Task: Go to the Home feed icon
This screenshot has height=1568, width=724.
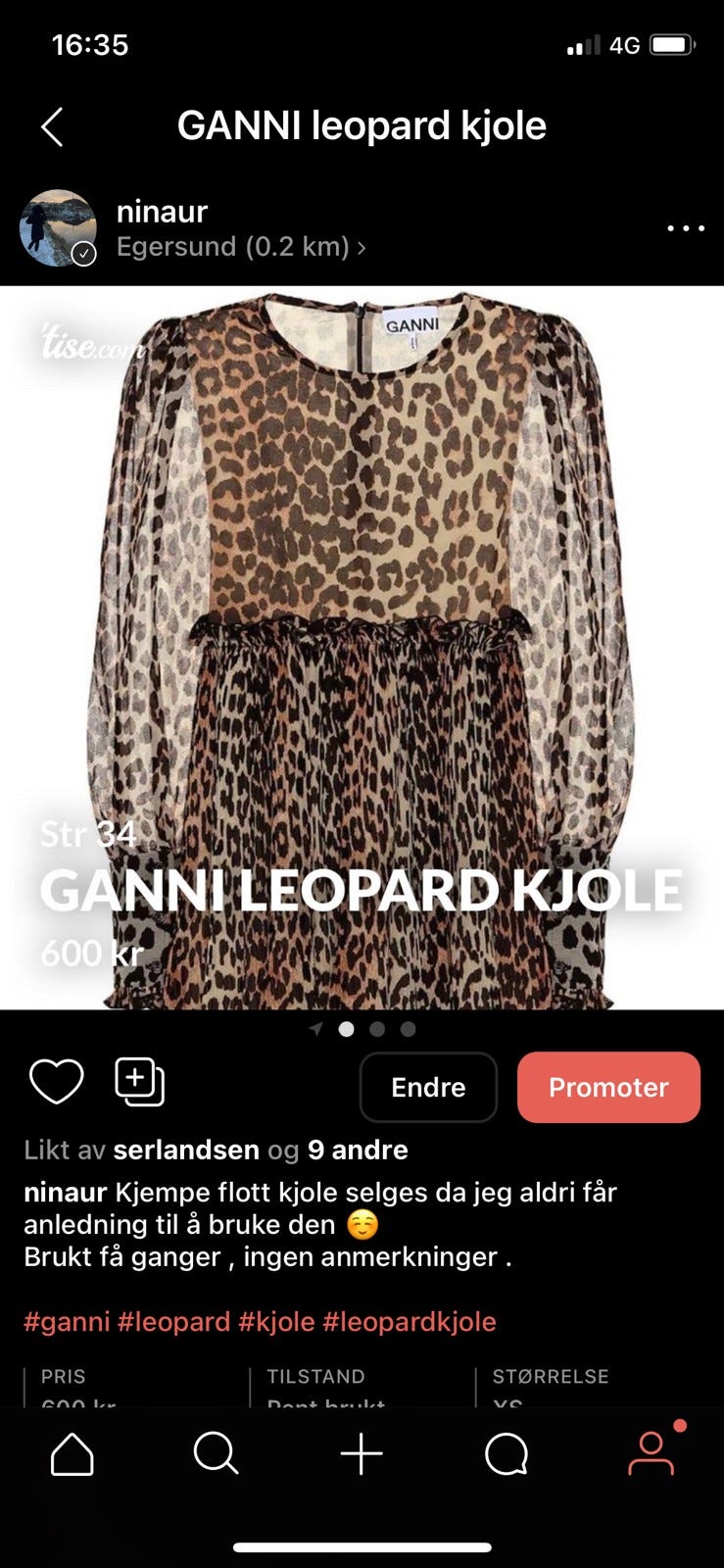Action: tap(72, 1453)
